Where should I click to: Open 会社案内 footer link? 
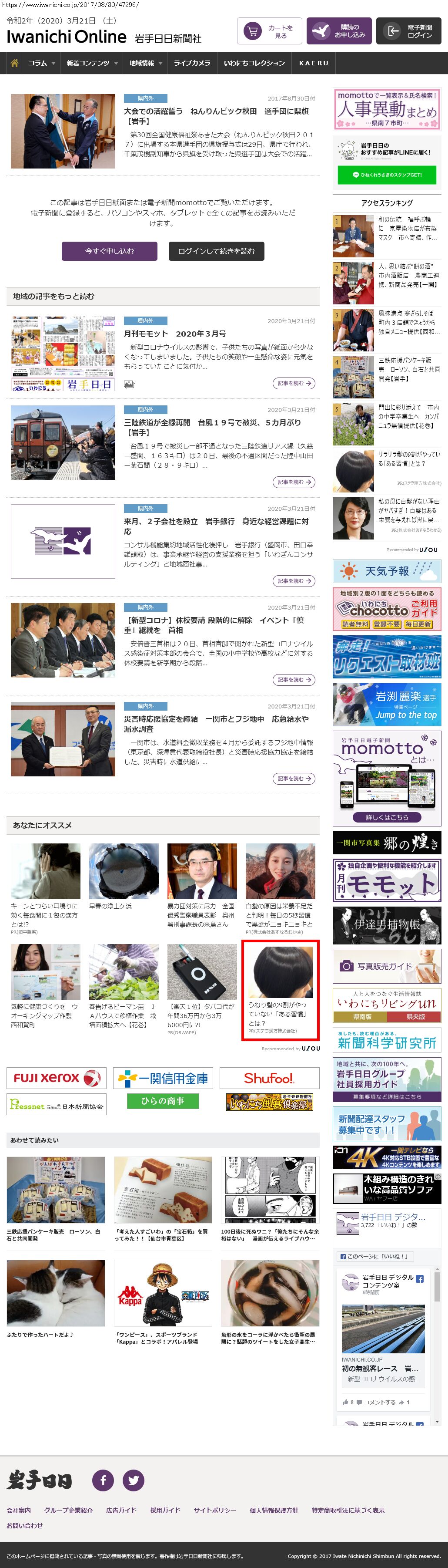pyautogui.click(x=19, y=1510)
